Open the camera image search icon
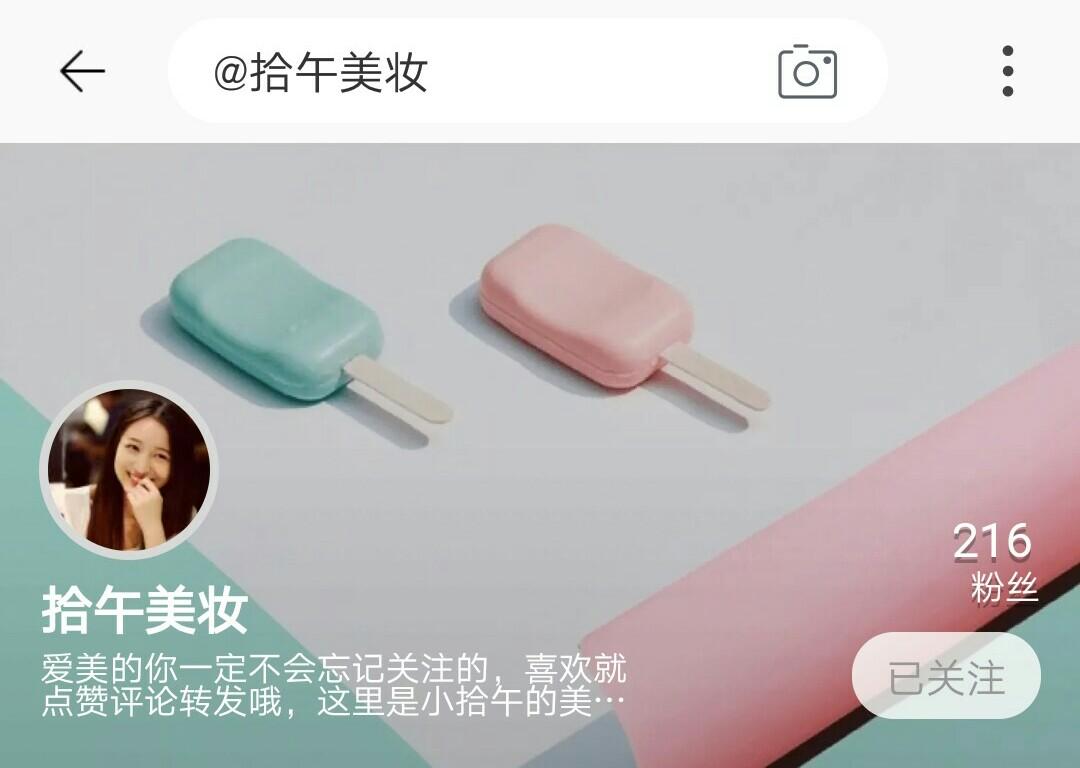 (x=807, y=72)
